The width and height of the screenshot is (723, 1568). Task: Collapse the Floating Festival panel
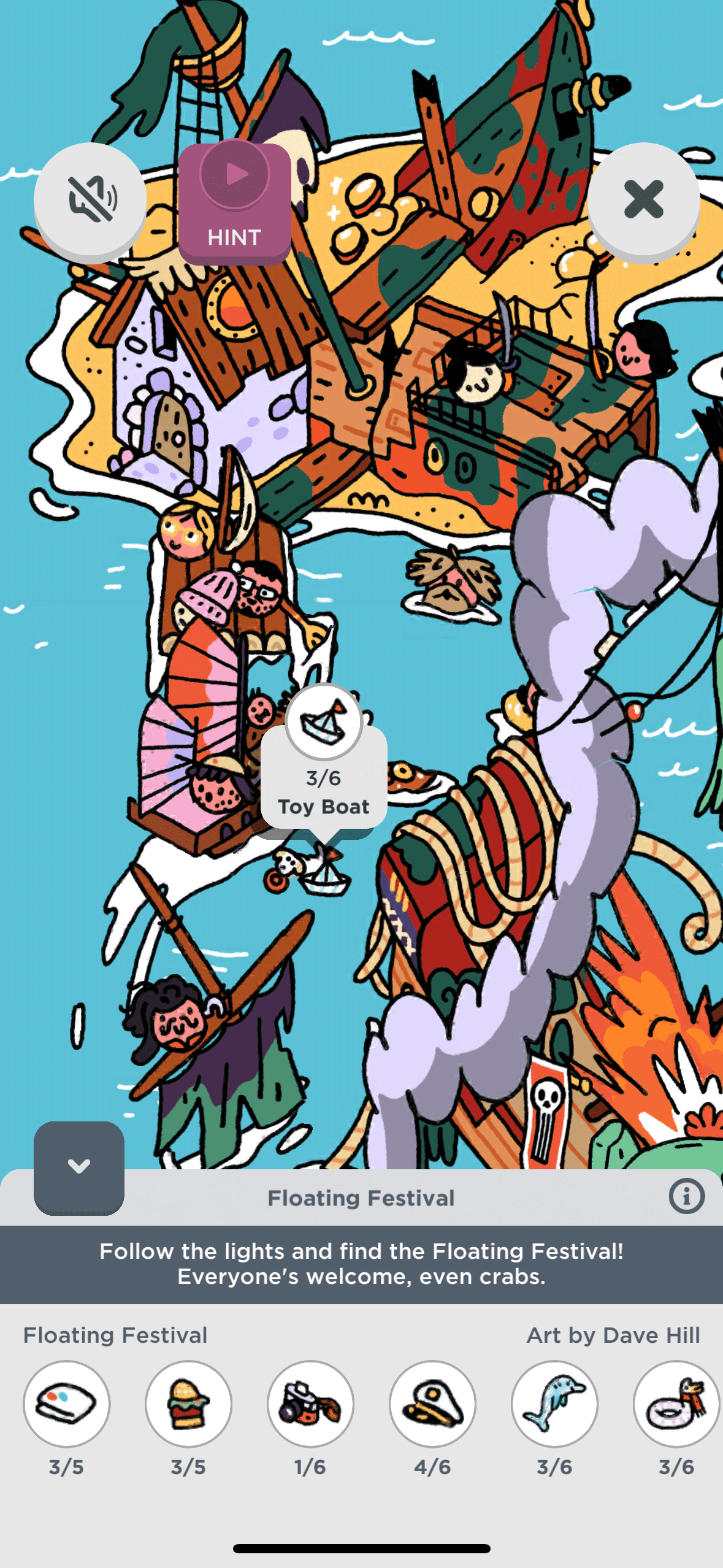point(79,1166)
